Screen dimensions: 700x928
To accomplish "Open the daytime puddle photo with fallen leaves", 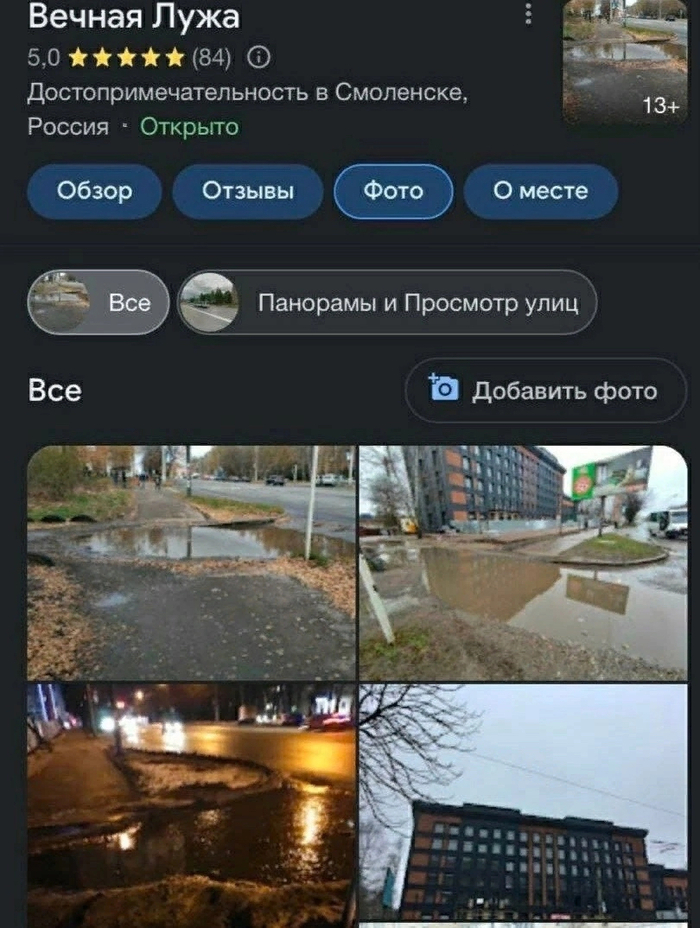I will coord(191,562).
